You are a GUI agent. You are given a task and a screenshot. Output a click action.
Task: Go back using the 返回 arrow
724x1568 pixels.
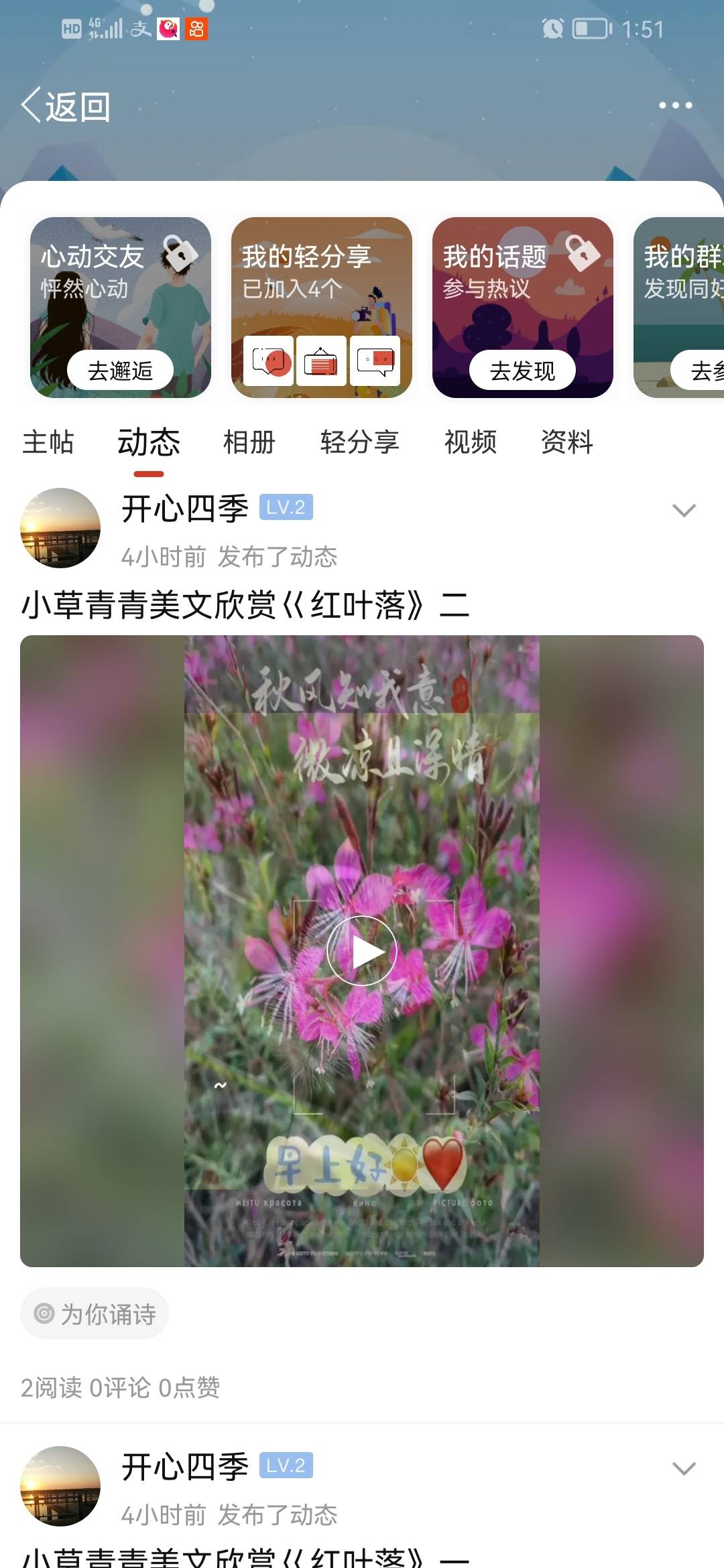click(x=65, y=107)
